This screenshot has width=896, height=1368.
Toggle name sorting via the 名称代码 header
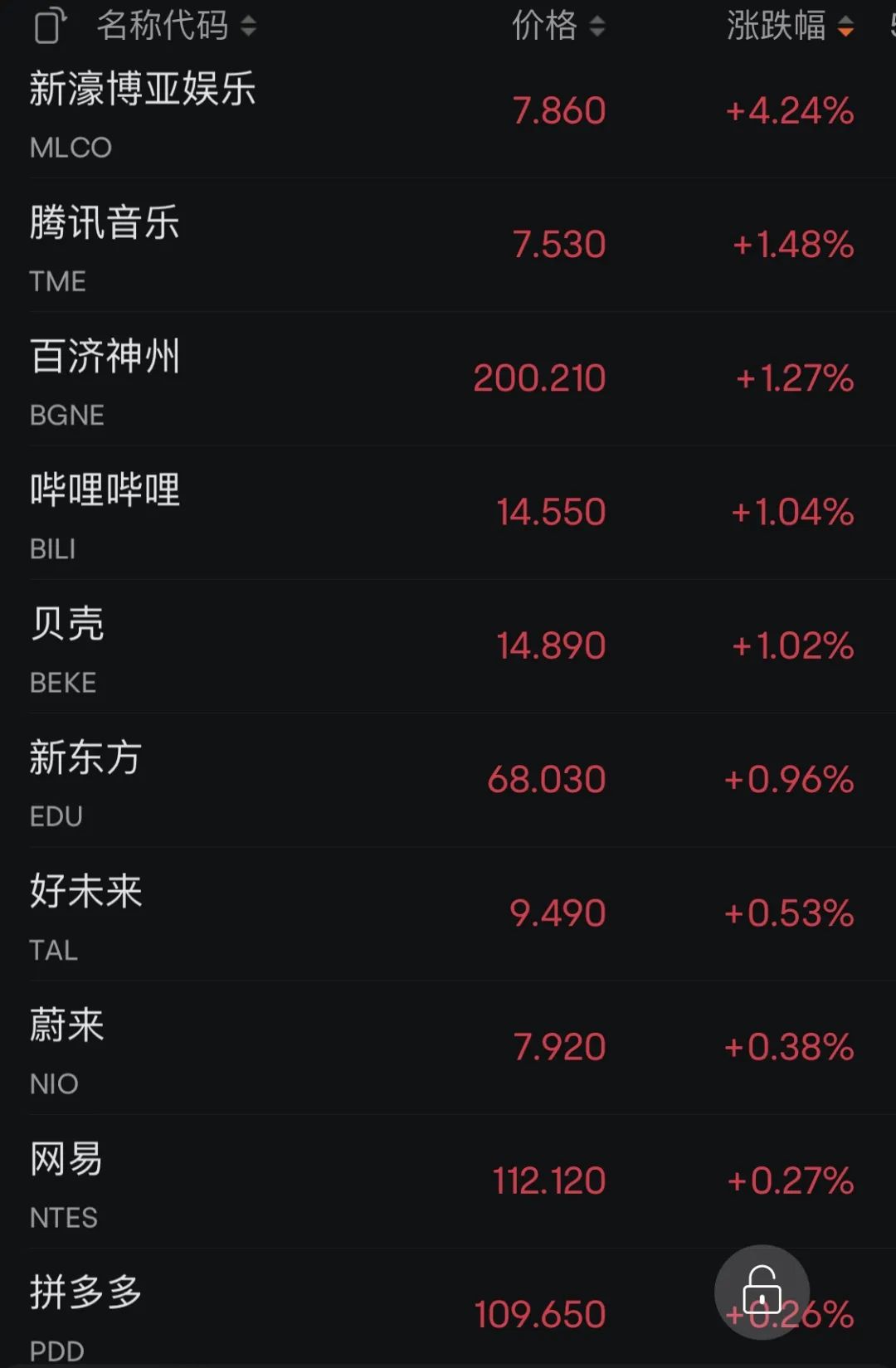pos(248,27)
